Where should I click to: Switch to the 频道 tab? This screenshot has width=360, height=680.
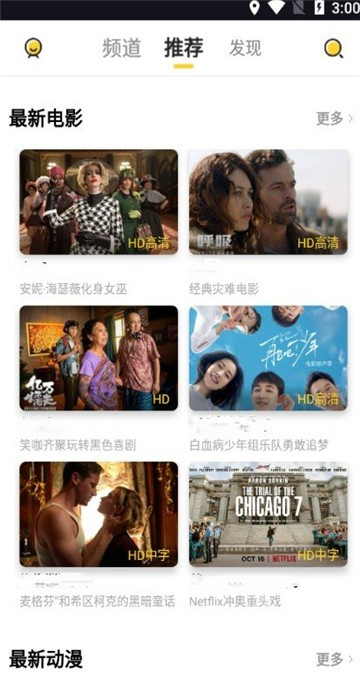(x=121, y=48)
